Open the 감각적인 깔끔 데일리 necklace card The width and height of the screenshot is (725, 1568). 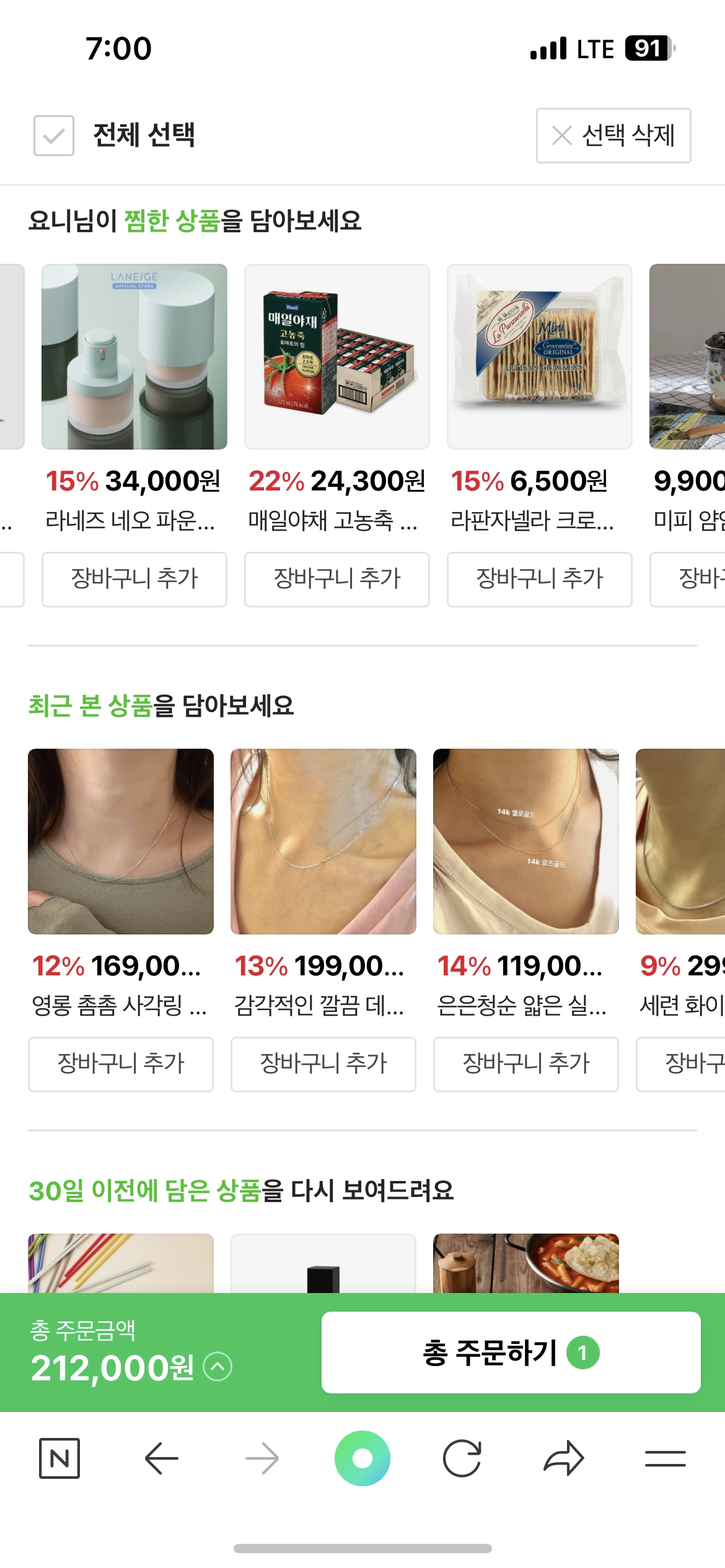(323, 842)
